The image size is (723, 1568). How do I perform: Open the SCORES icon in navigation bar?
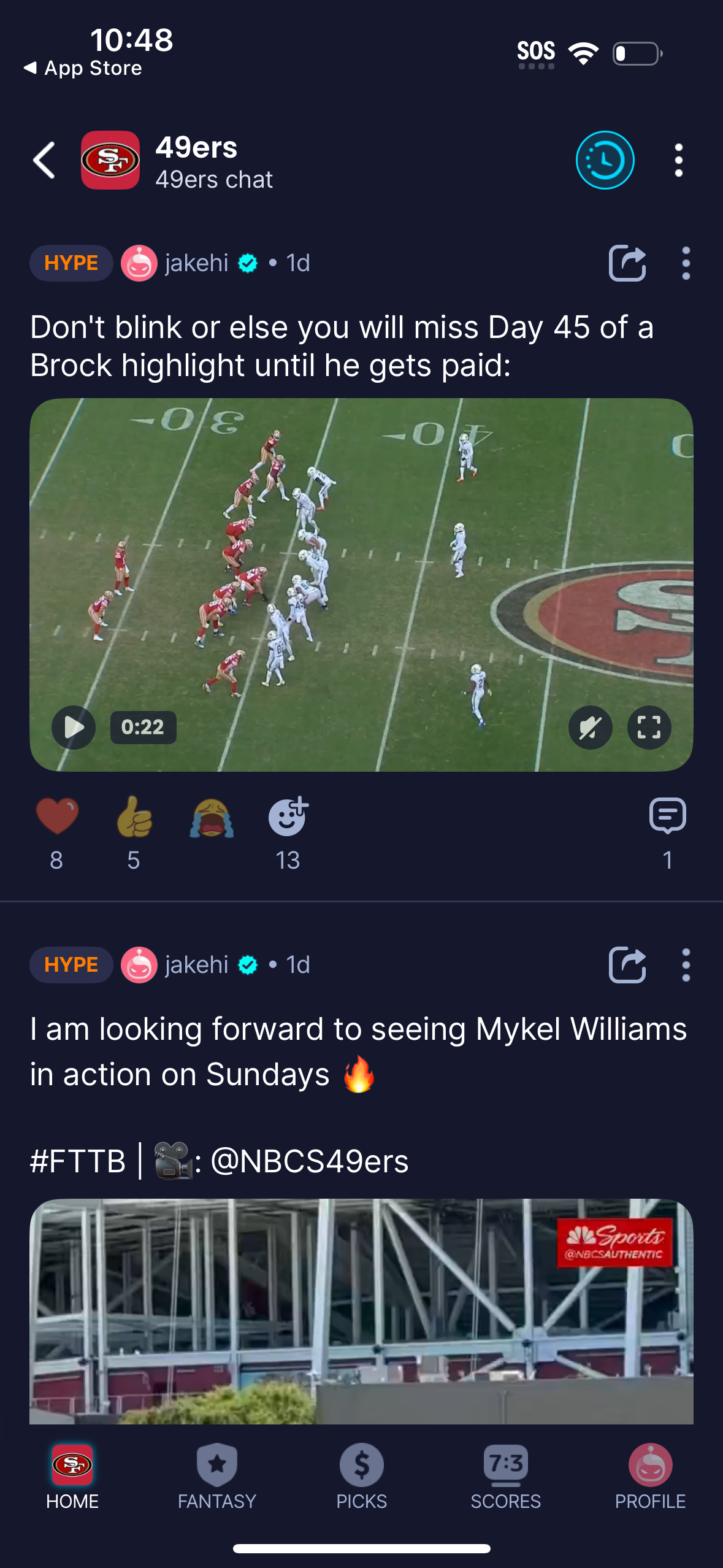tap(507, 1465)
